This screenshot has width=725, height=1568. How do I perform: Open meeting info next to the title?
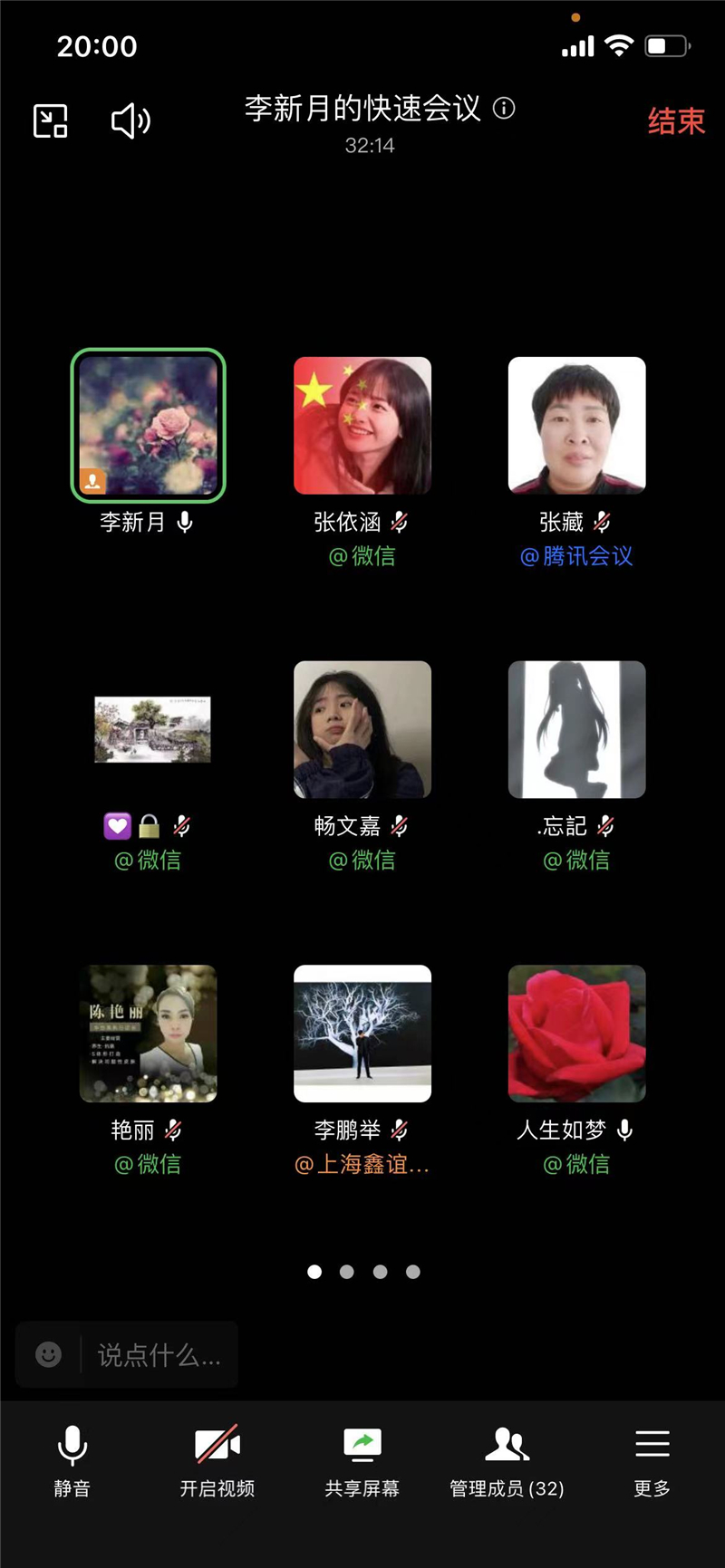pos(504,109)
